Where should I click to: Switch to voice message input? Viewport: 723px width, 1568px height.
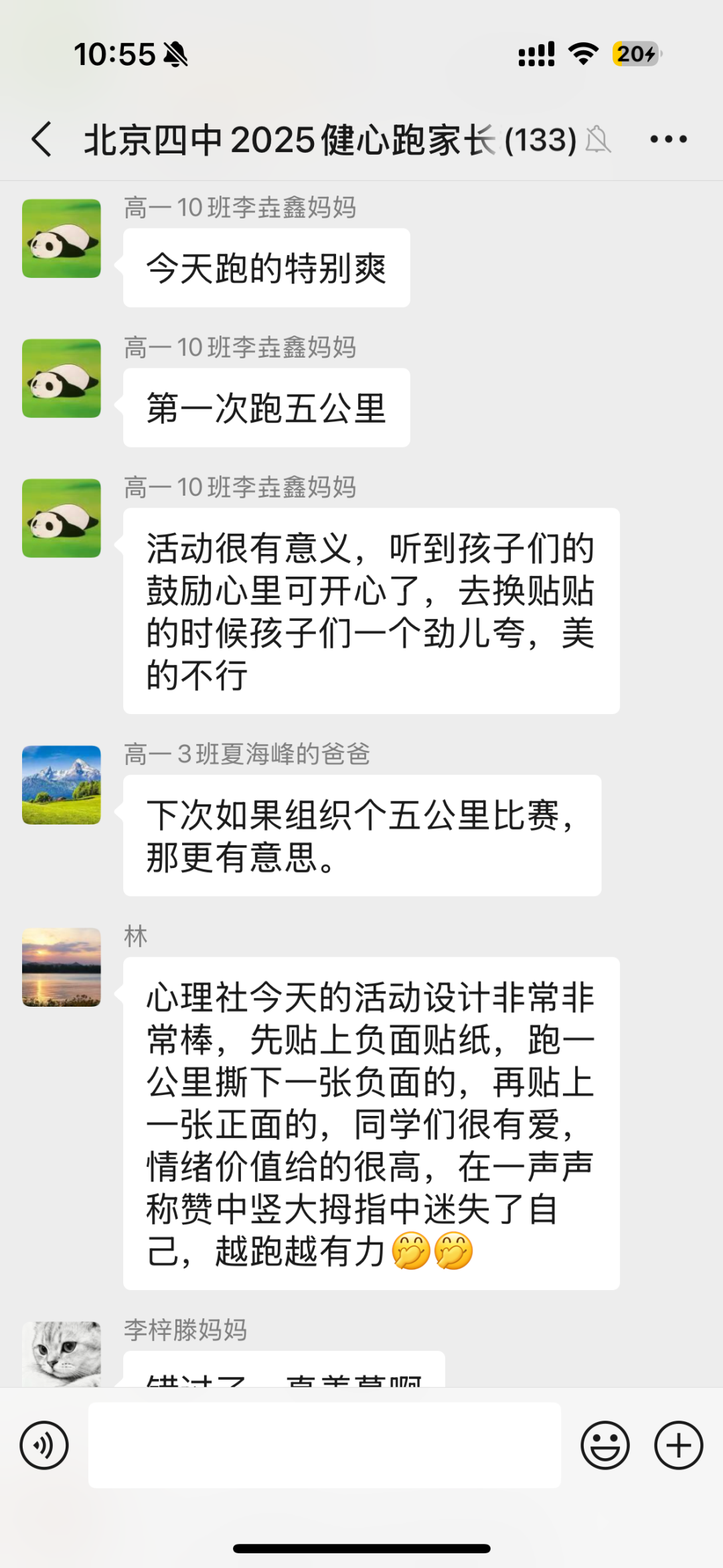pos(44,1445)
